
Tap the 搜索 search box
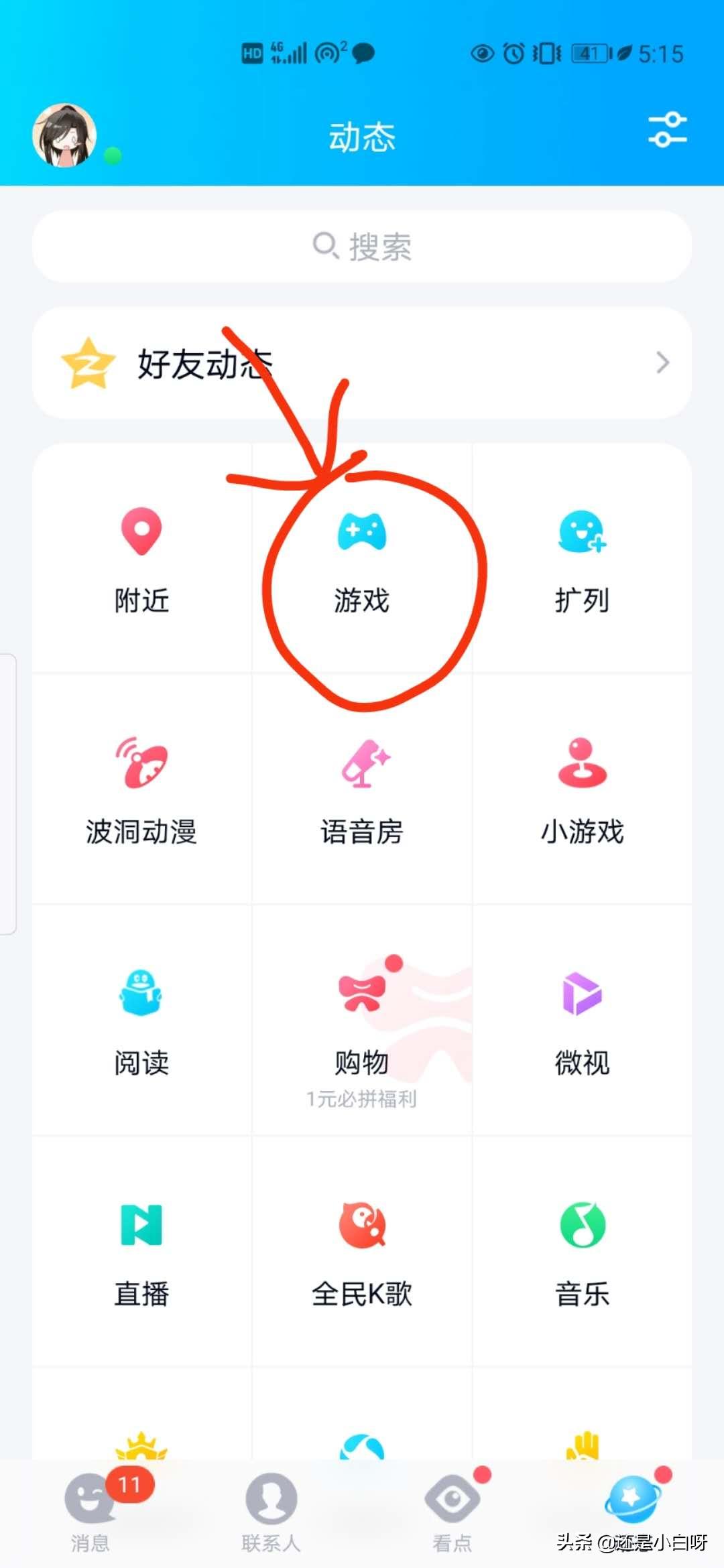click(362, 247)
